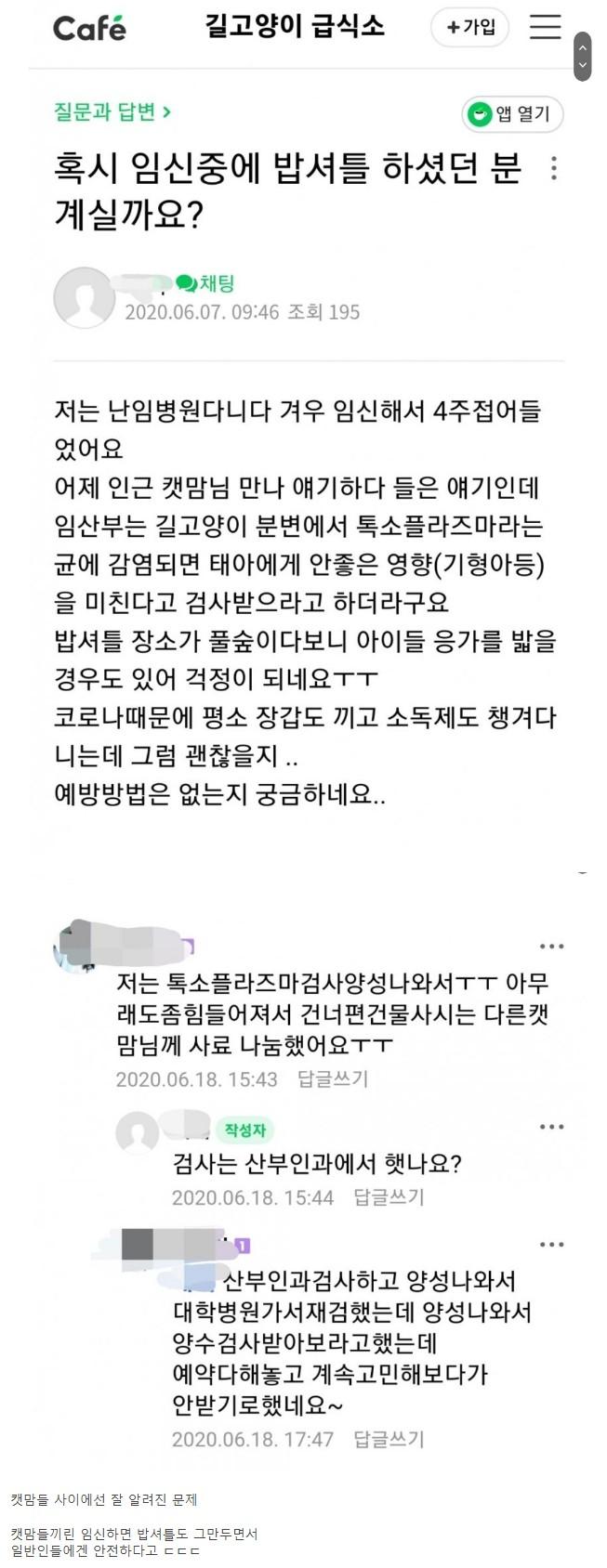Viewport: 607px width, 1568px height.
Task: Tap the 앱 열기 button
Action: pos(513,114)
